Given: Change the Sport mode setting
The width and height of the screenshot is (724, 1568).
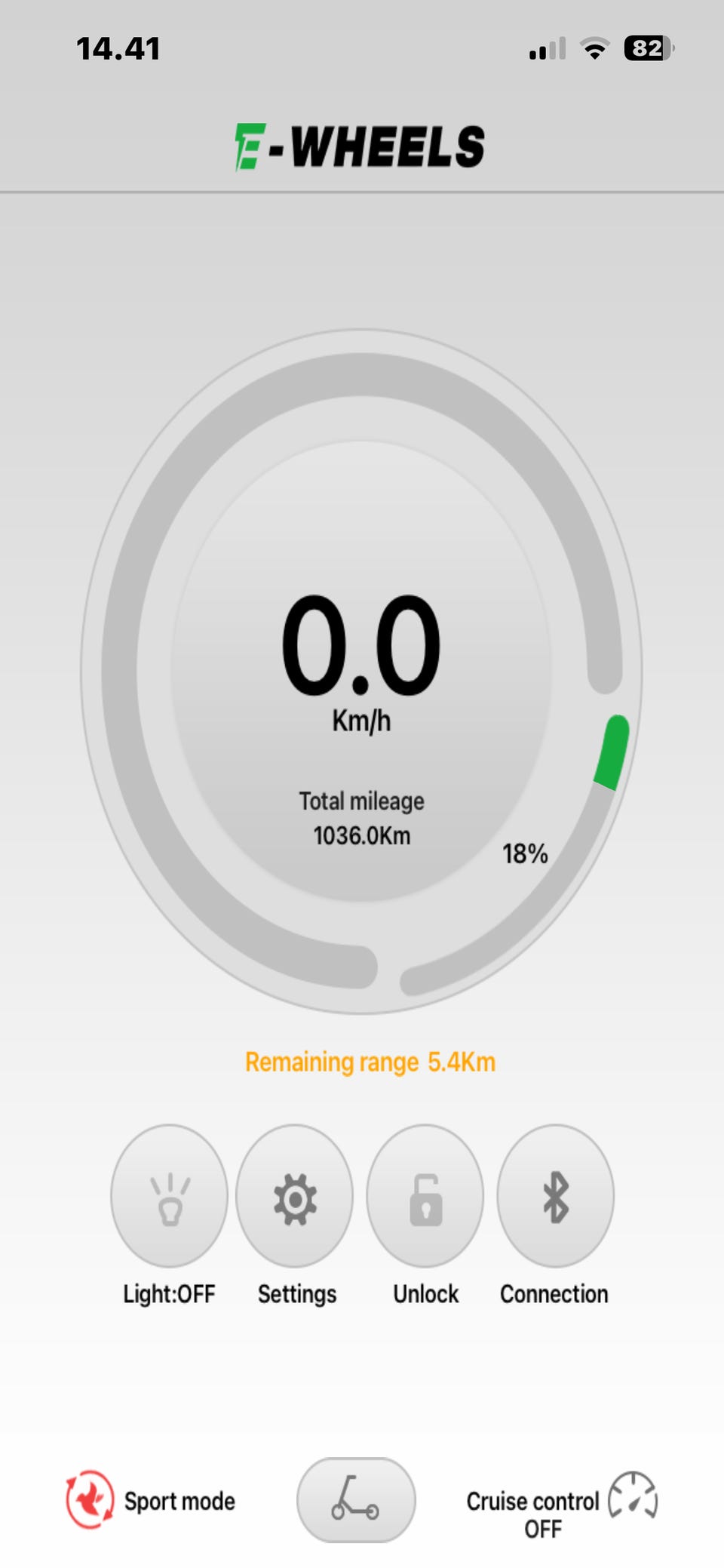Looking at the screenshot, I should [150, 1500].
